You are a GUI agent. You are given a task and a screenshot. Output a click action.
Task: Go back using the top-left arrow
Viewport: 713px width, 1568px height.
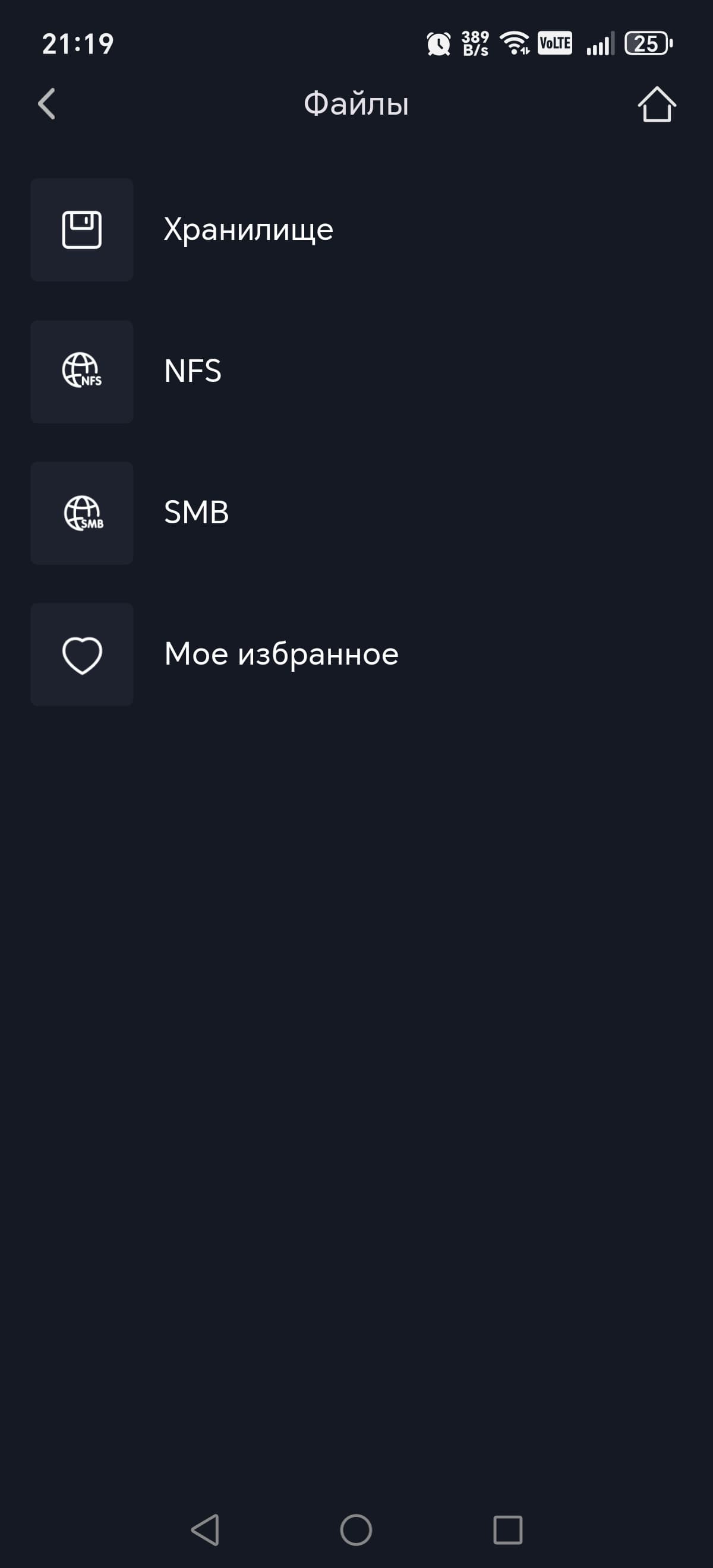coord(47,103)
